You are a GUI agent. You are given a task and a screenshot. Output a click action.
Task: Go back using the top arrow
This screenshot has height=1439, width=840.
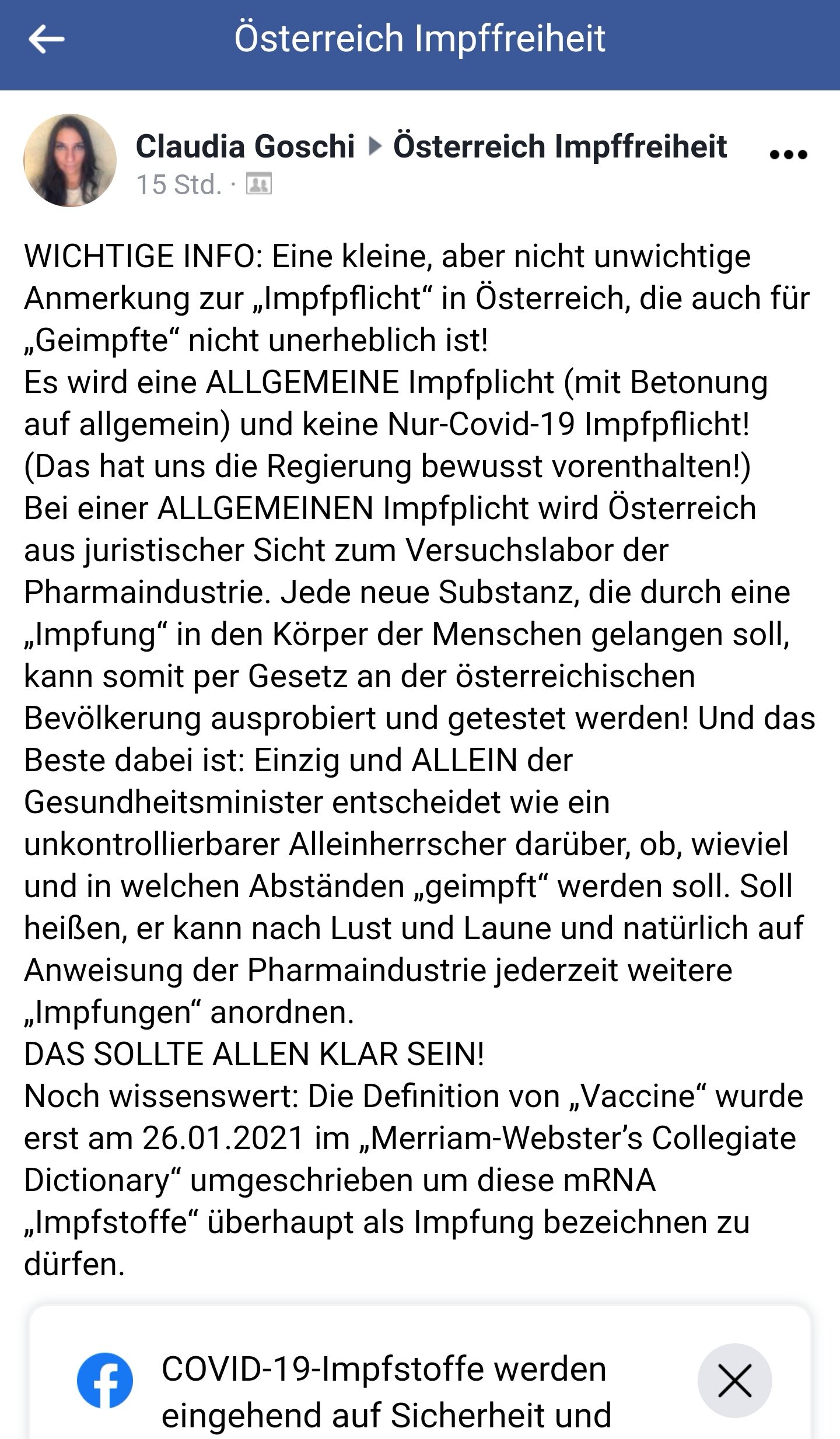(46, 39)
